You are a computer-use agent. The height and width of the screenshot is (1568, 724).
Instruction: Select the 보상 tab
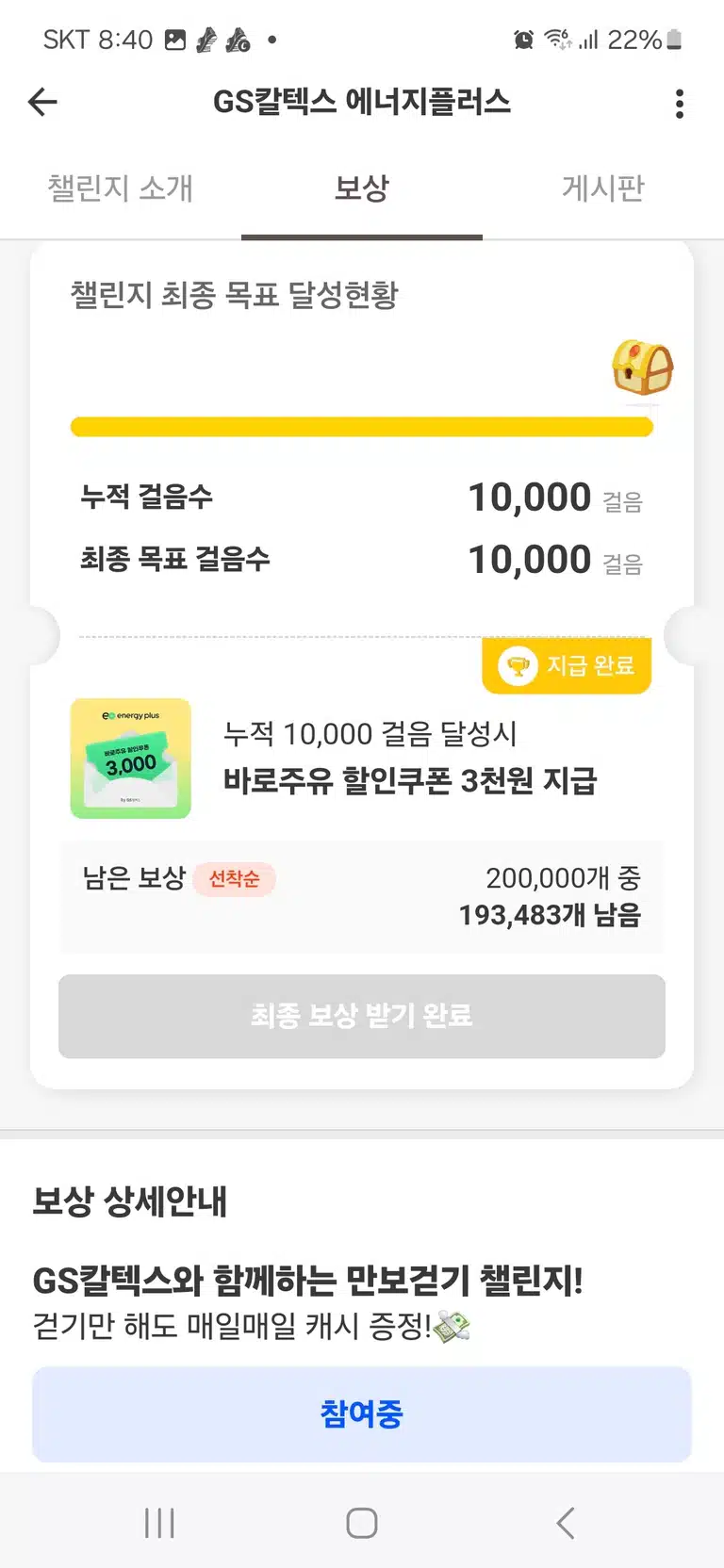click(362, 188)
